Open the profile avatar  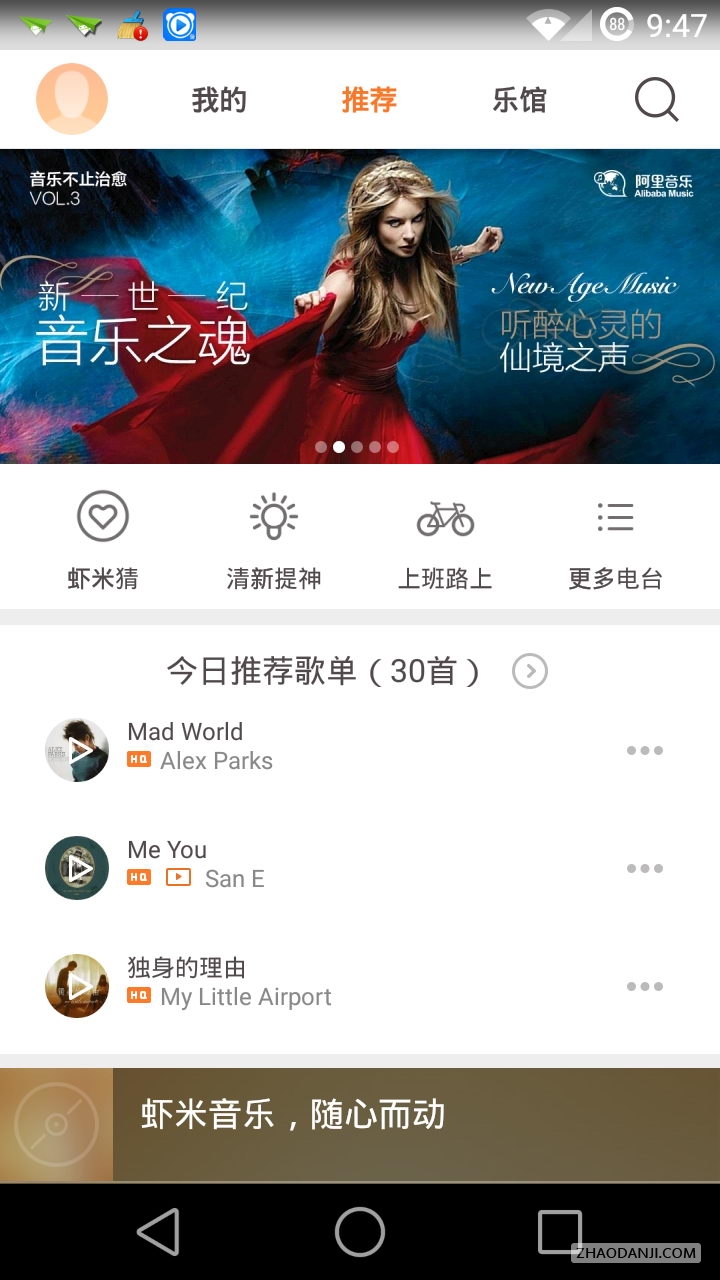72,99
